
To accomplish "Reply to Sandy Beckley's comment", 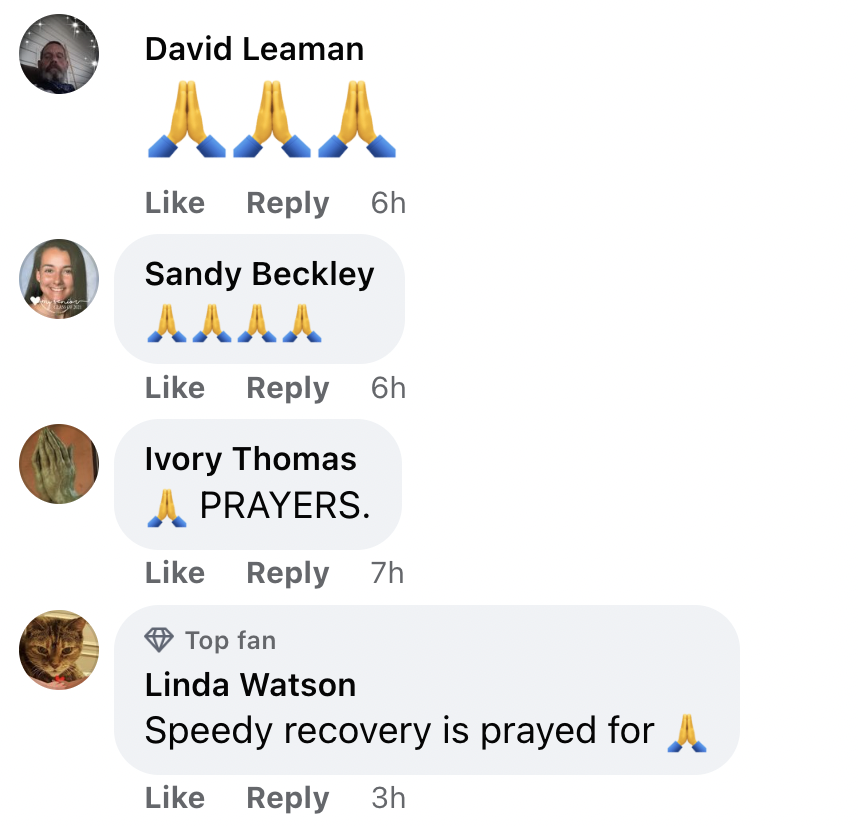I will (x=287, y=388).
